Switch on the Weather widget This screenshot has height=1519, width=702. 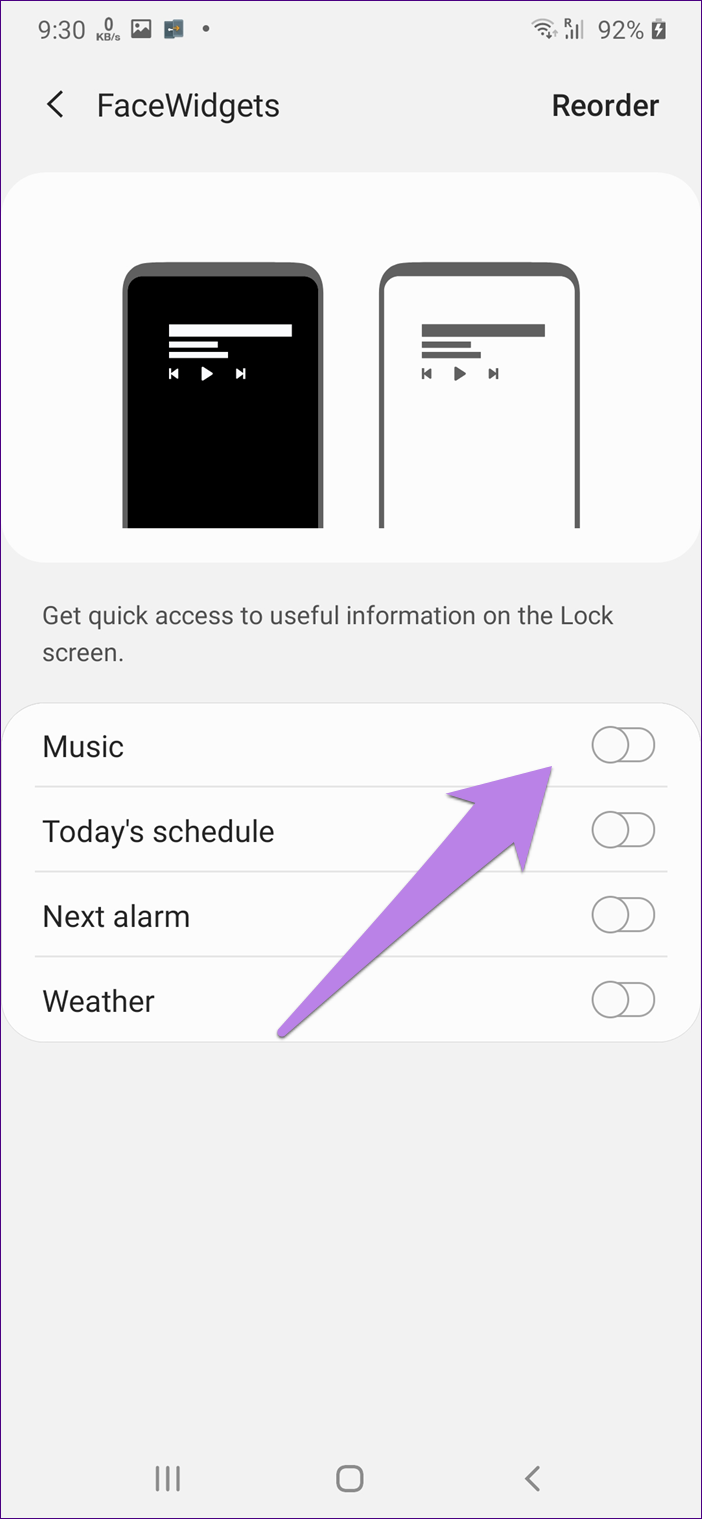click(622, 1000)
